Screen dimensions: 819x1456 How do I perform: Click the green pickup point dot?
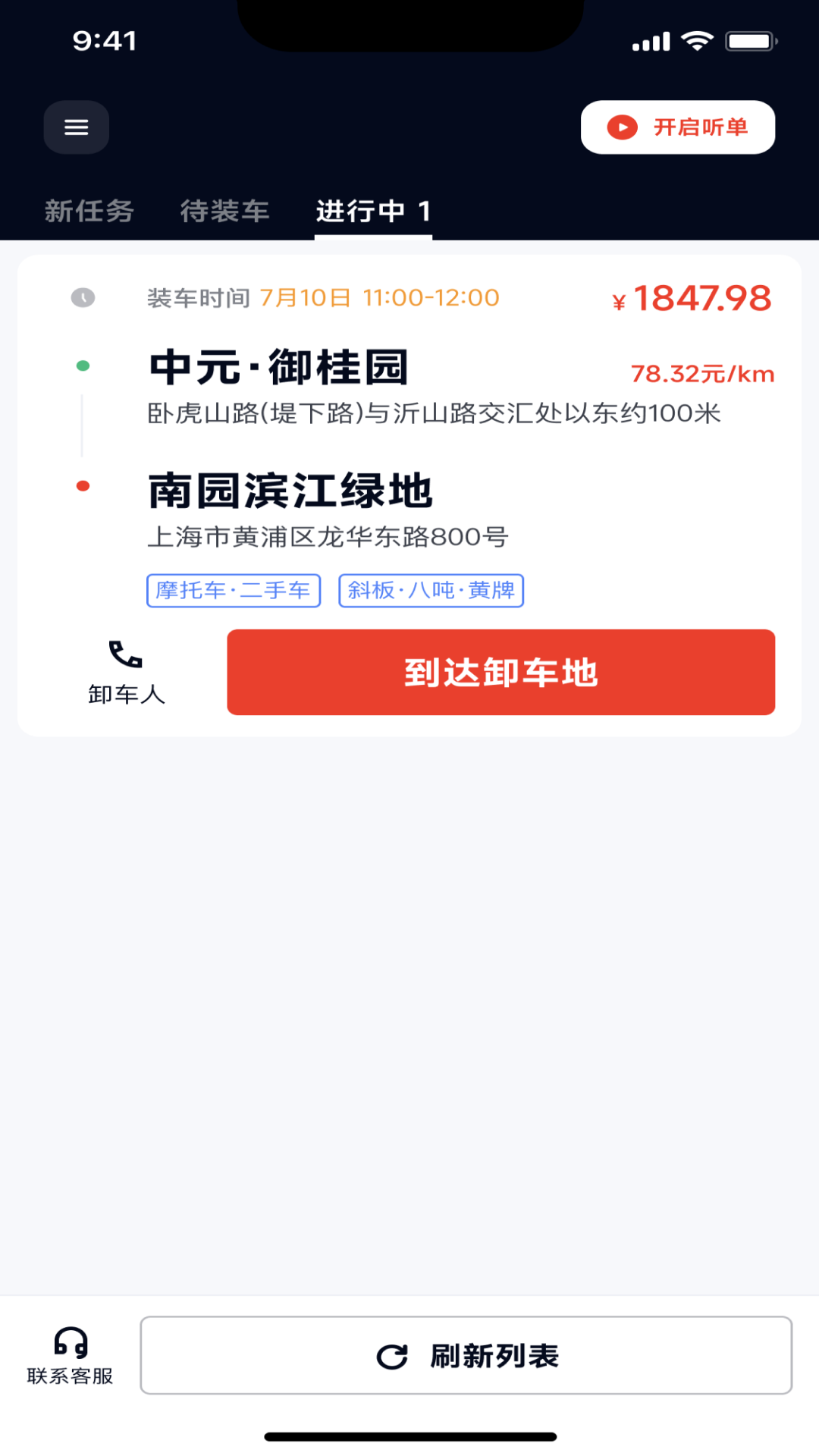click(x=82, y=364)
